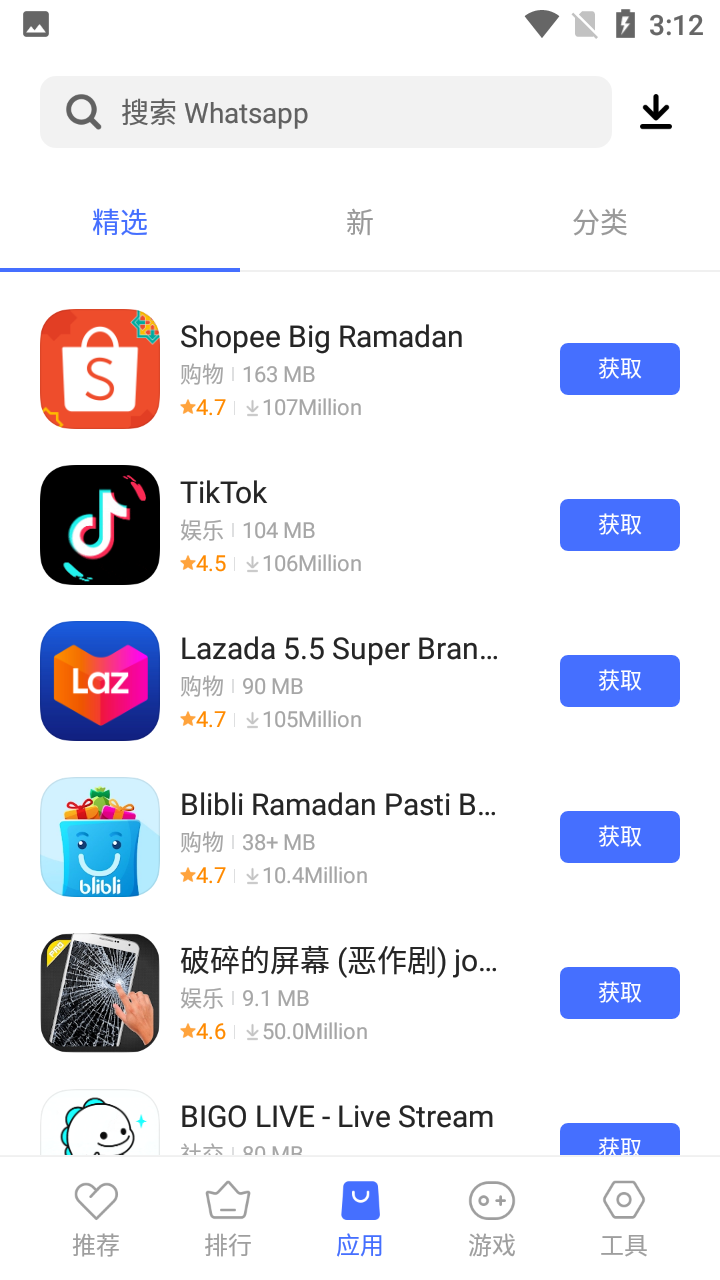Select the 精选 tab
720x1280 pixels.
coord(120,222)
